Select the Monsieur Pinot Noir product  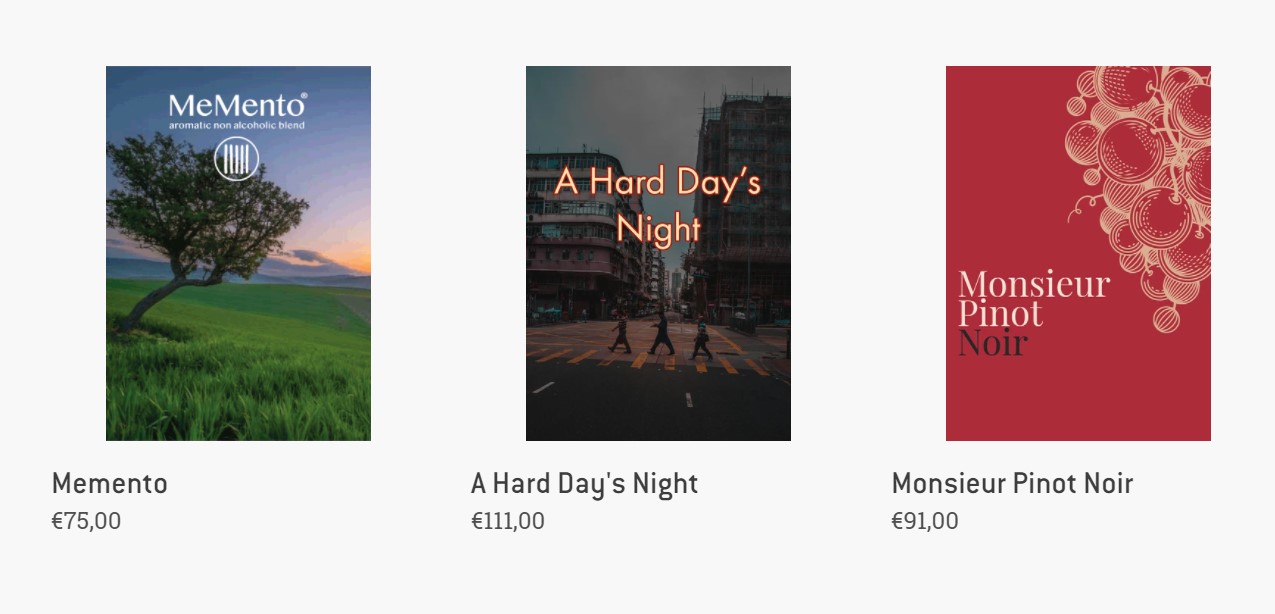1078,253
